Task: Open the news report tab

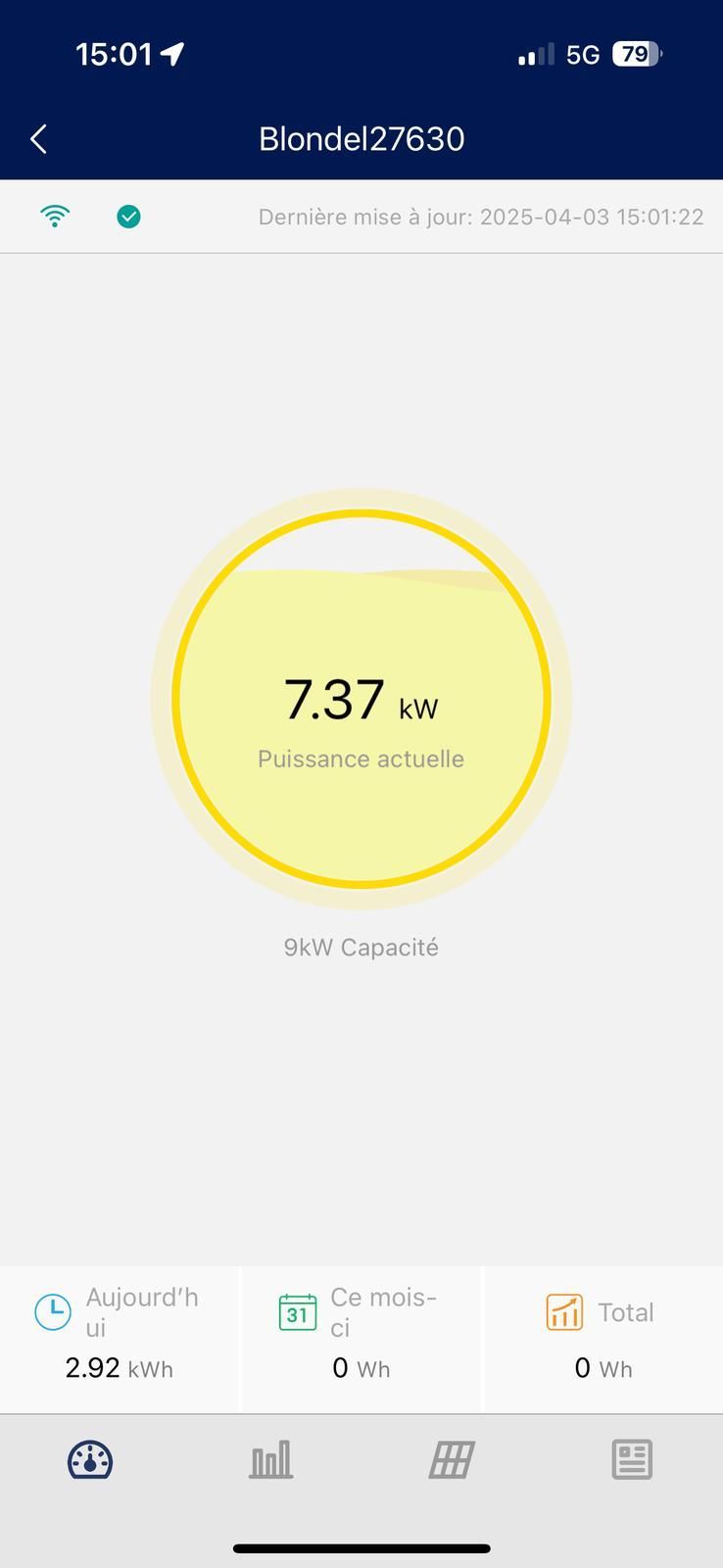Action: (x=632, y=1460)
